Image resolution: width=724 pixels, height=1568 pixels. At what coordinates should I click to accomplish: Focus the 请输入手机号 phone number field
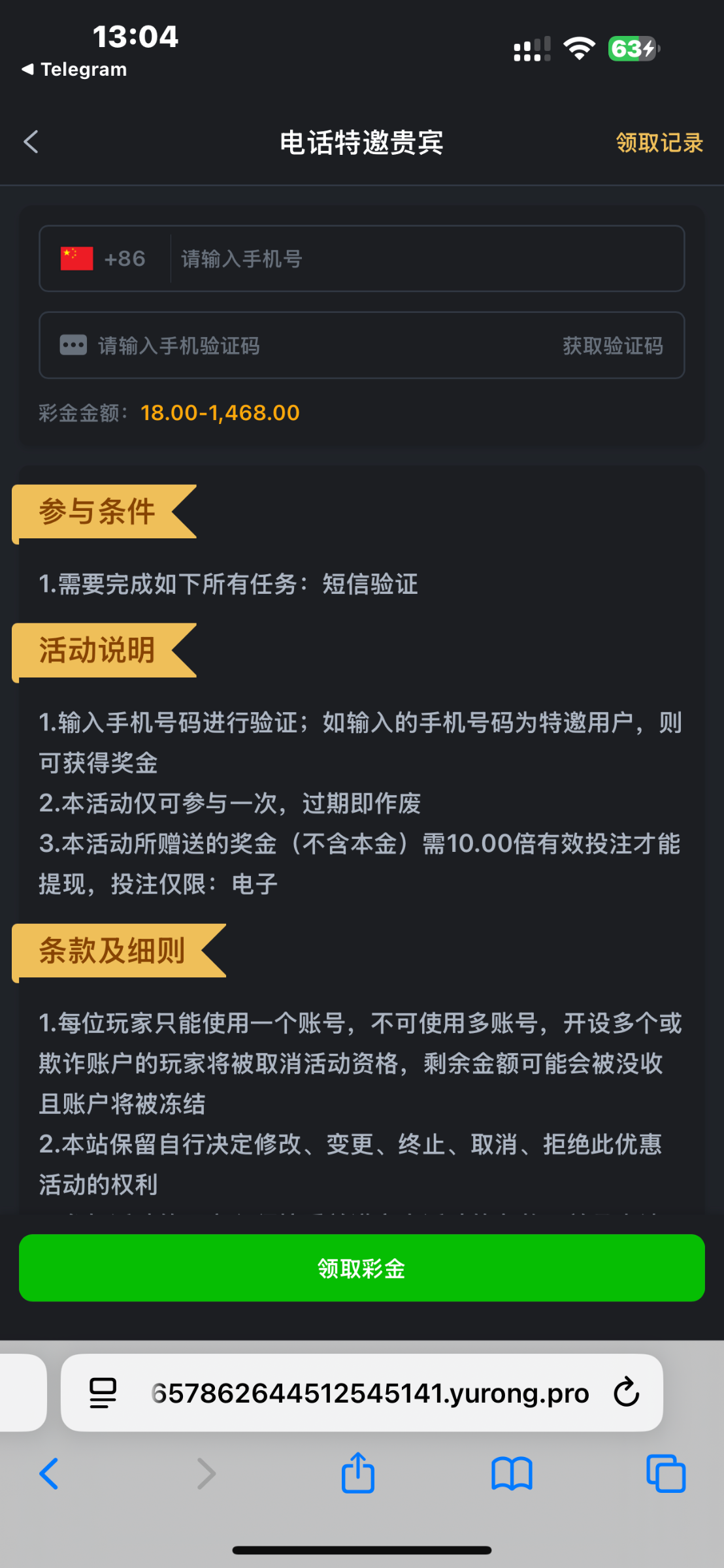point(425,259)
